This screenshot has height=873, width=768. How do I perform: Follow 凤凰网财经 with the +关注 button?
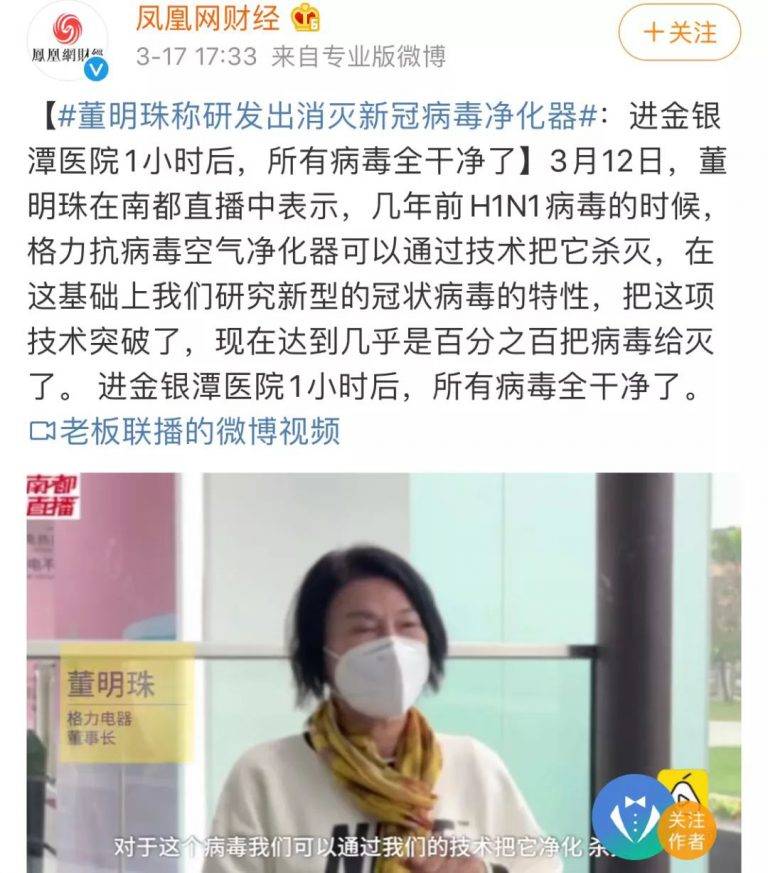coord(679,32)
